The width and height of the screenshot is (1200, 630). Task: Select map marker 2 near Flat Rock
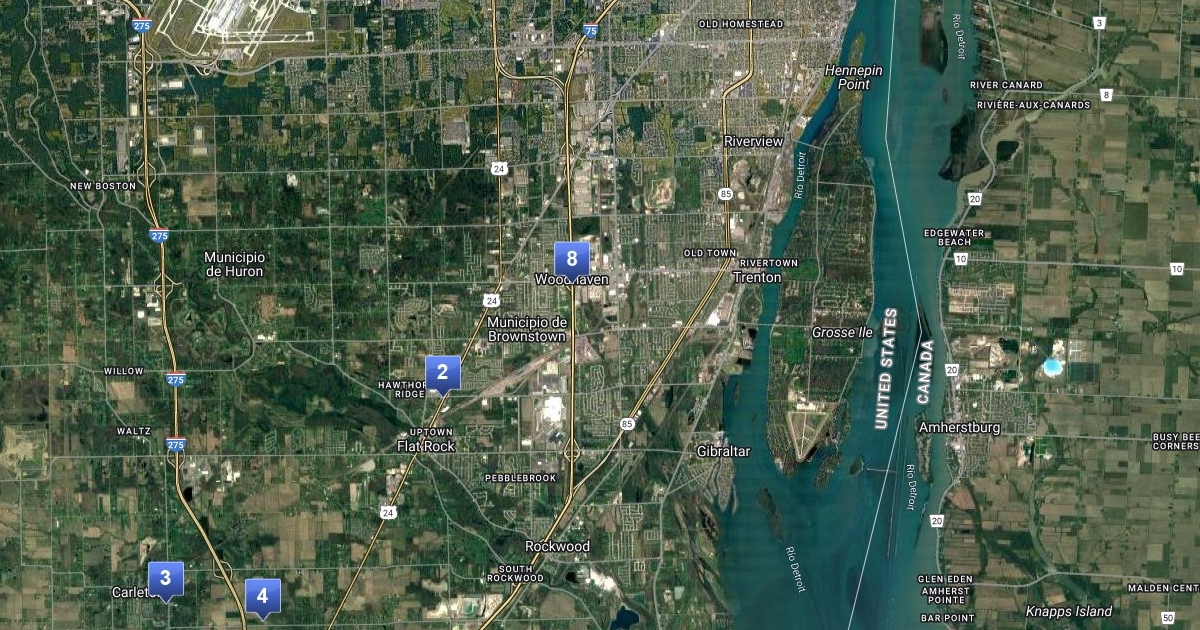[442, 374]
